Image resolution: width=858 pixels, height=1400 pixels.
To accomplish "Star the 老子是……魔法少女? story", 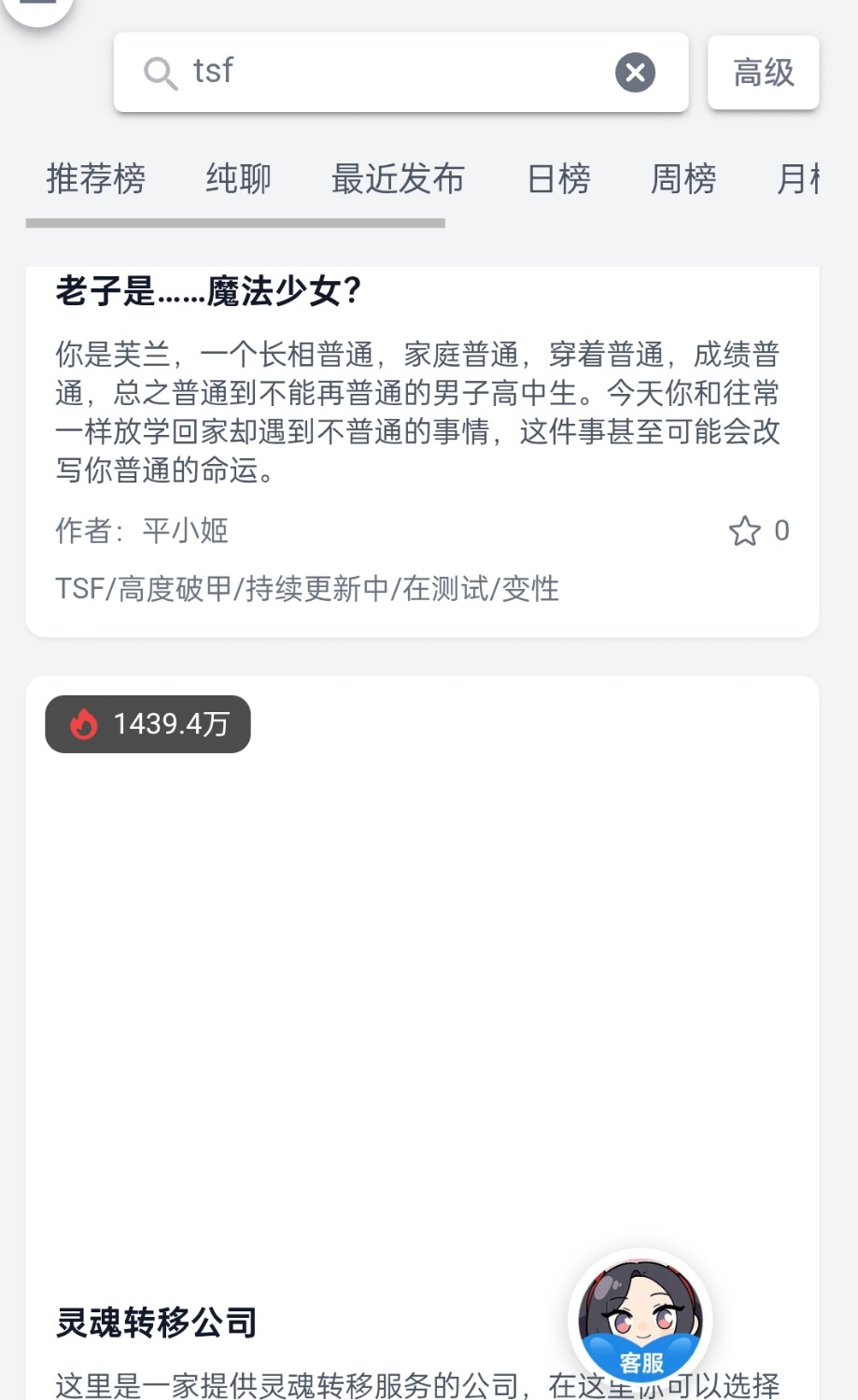I will [x=744, y=531].
